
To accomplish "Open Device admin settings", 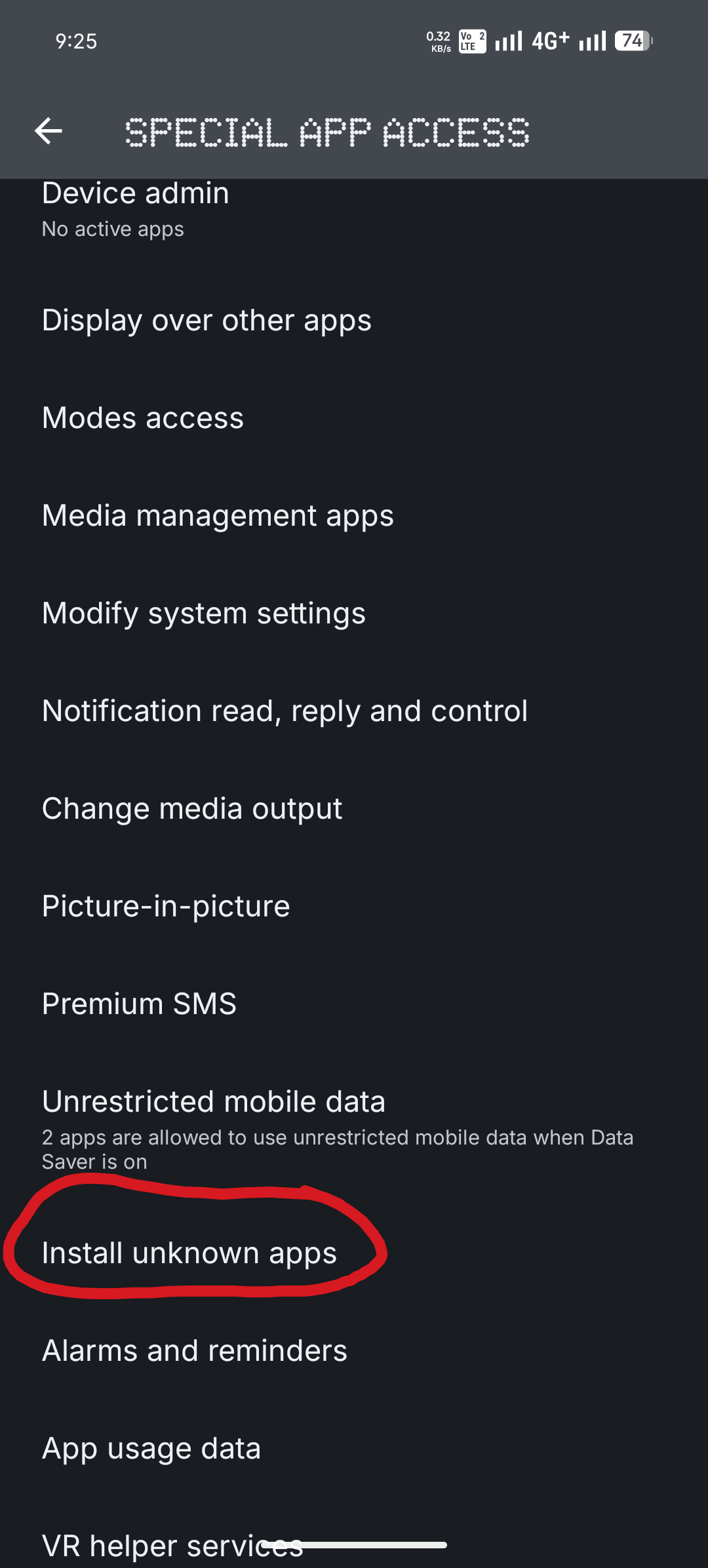I will click(136, 208).
